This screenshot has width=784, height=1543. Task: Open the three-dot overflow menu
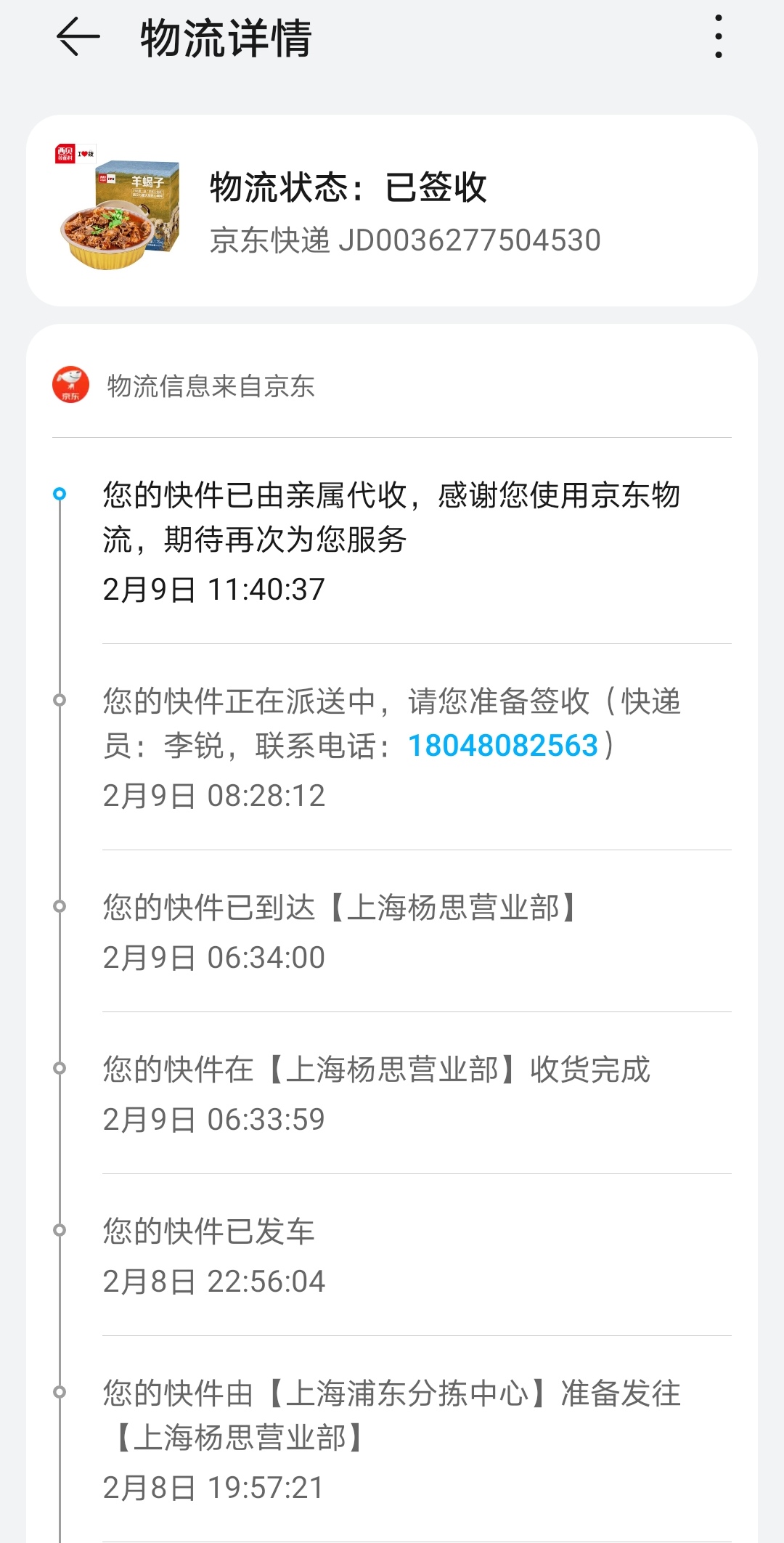(x=718, y=37)
